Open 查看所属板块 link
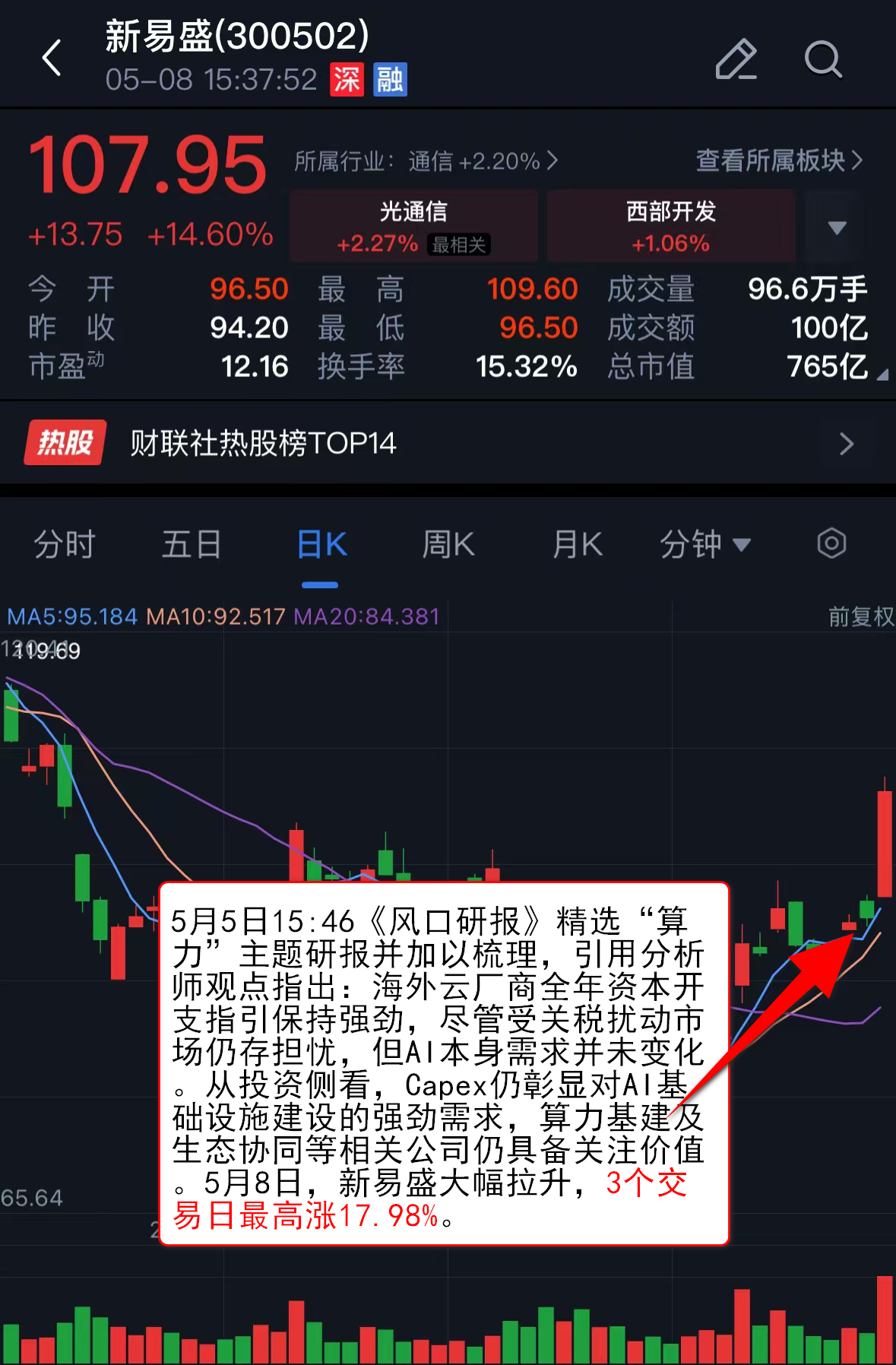This screenshot has height=1365, width=896. (779, 160)
